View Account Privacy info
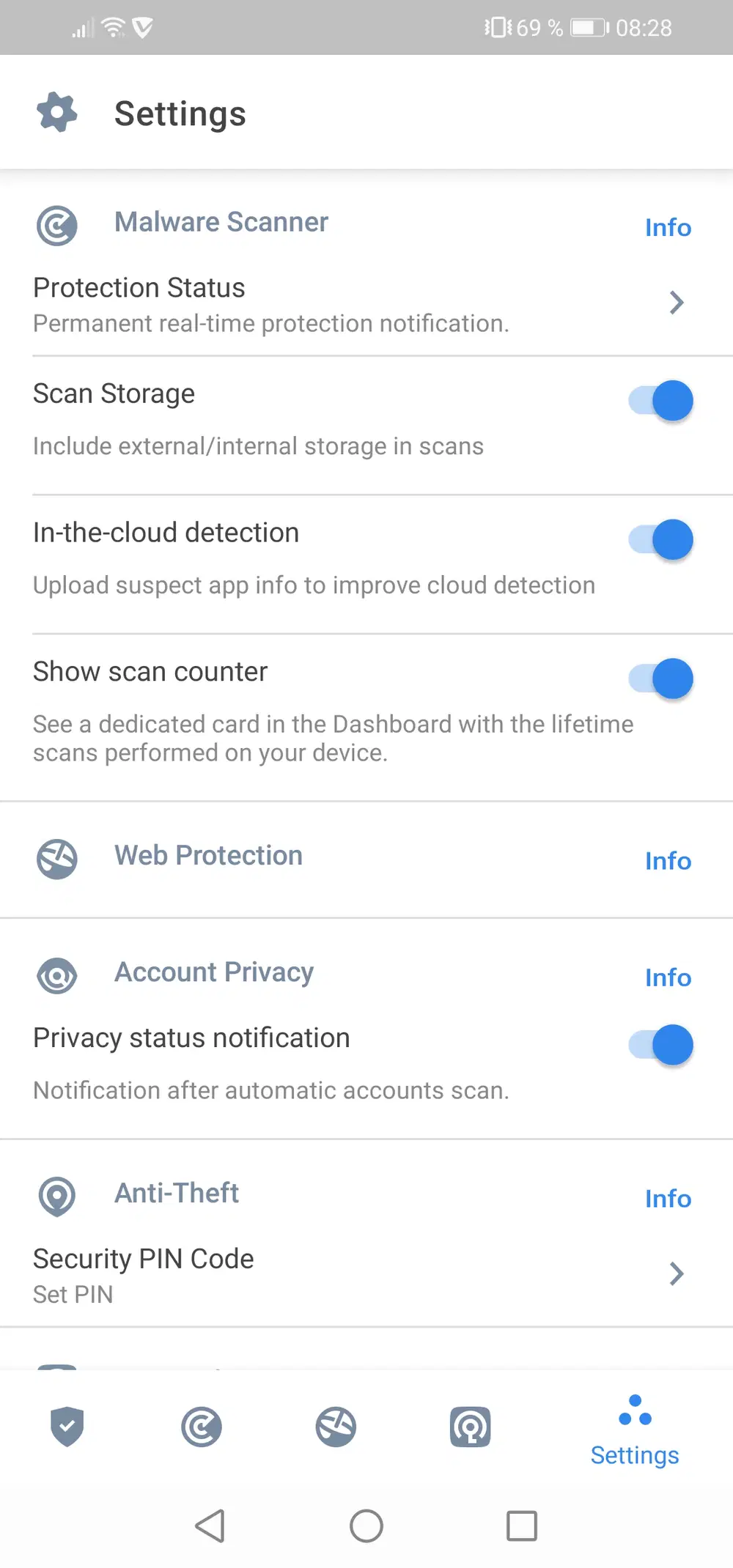733x1568 pixels. click(668, 977)
